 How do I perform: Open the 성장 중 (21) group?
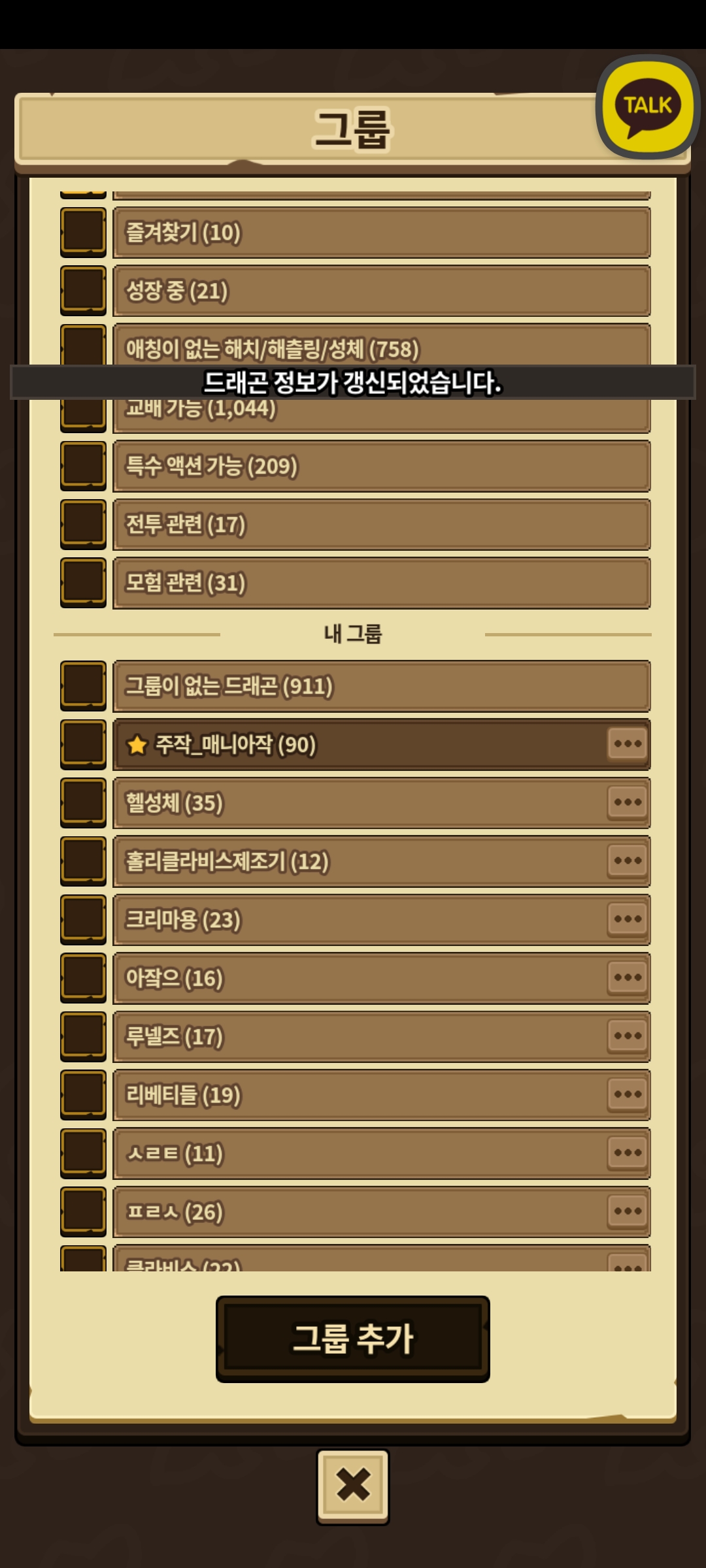[x=381, y=291]
